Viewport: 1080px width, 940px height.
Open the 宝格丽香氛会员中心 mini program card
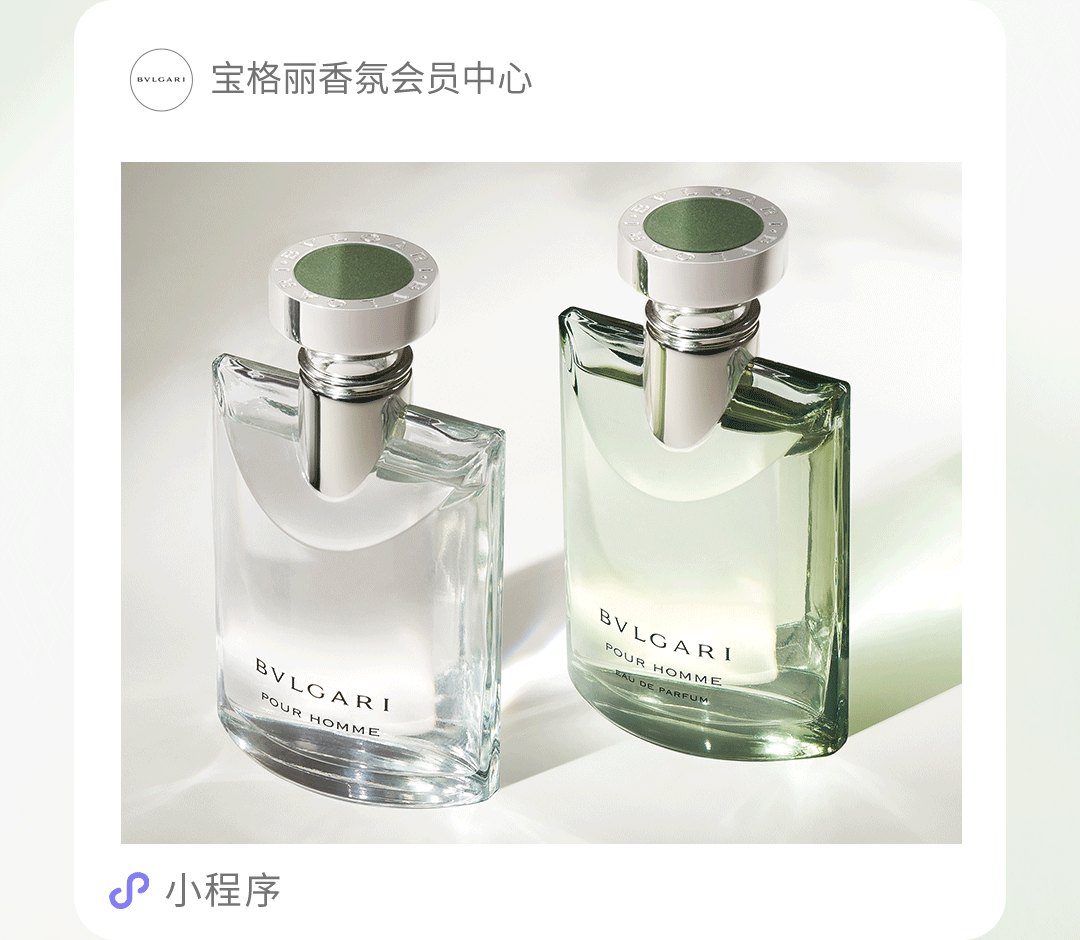[x=540, y=502]
